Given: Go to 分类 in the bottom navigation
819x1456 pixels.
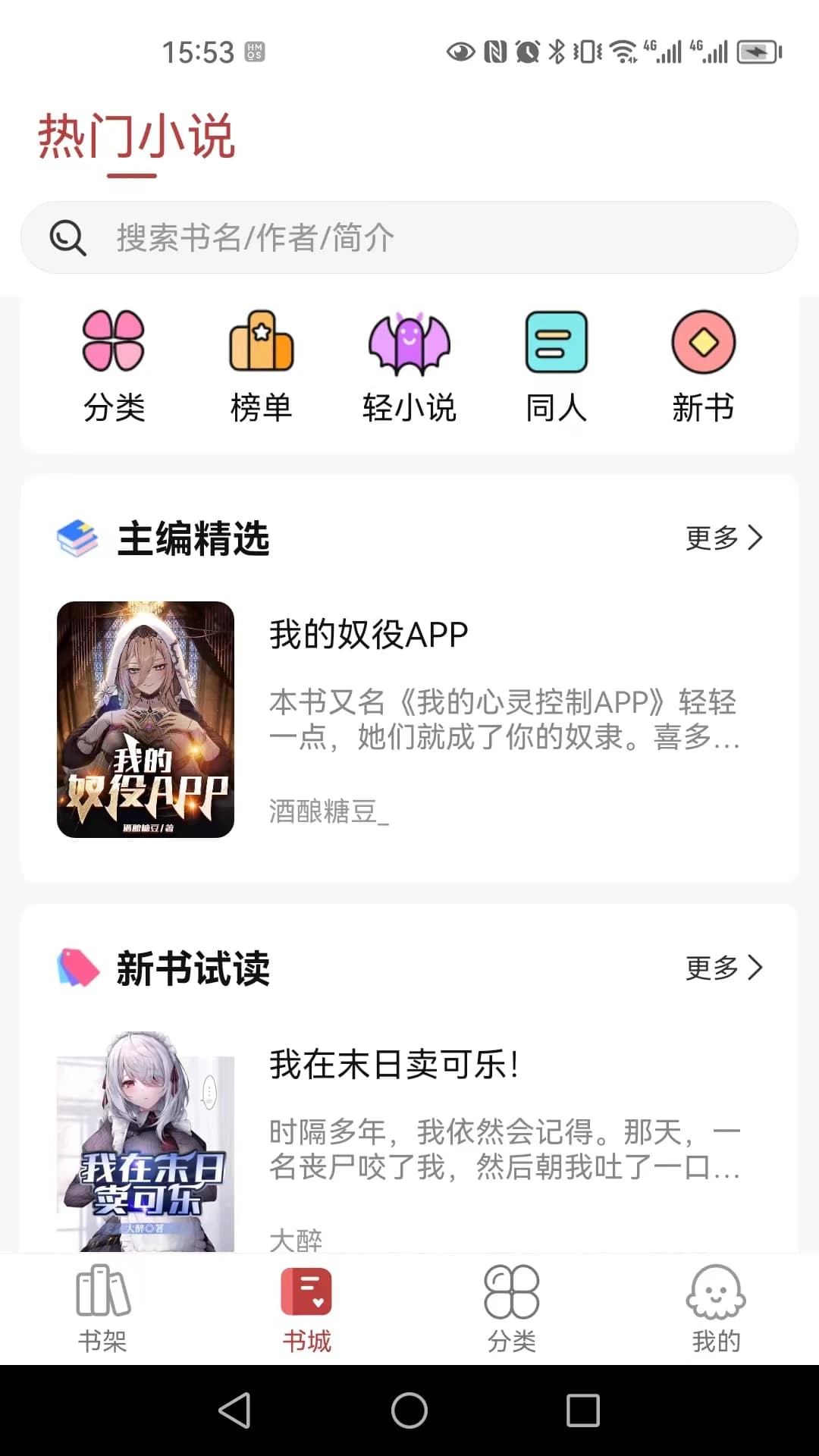Looking at the screenshot, I should [x=512, y=1309].
